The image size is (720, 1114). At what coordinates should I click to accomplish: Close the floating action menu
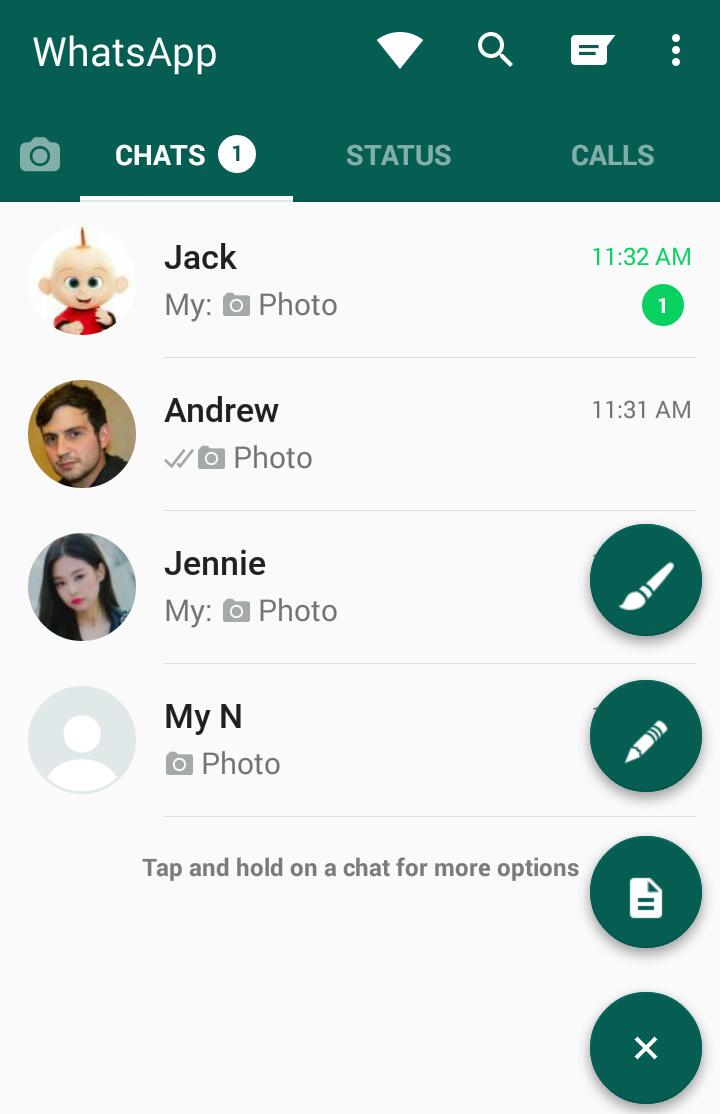point(646,1048)
